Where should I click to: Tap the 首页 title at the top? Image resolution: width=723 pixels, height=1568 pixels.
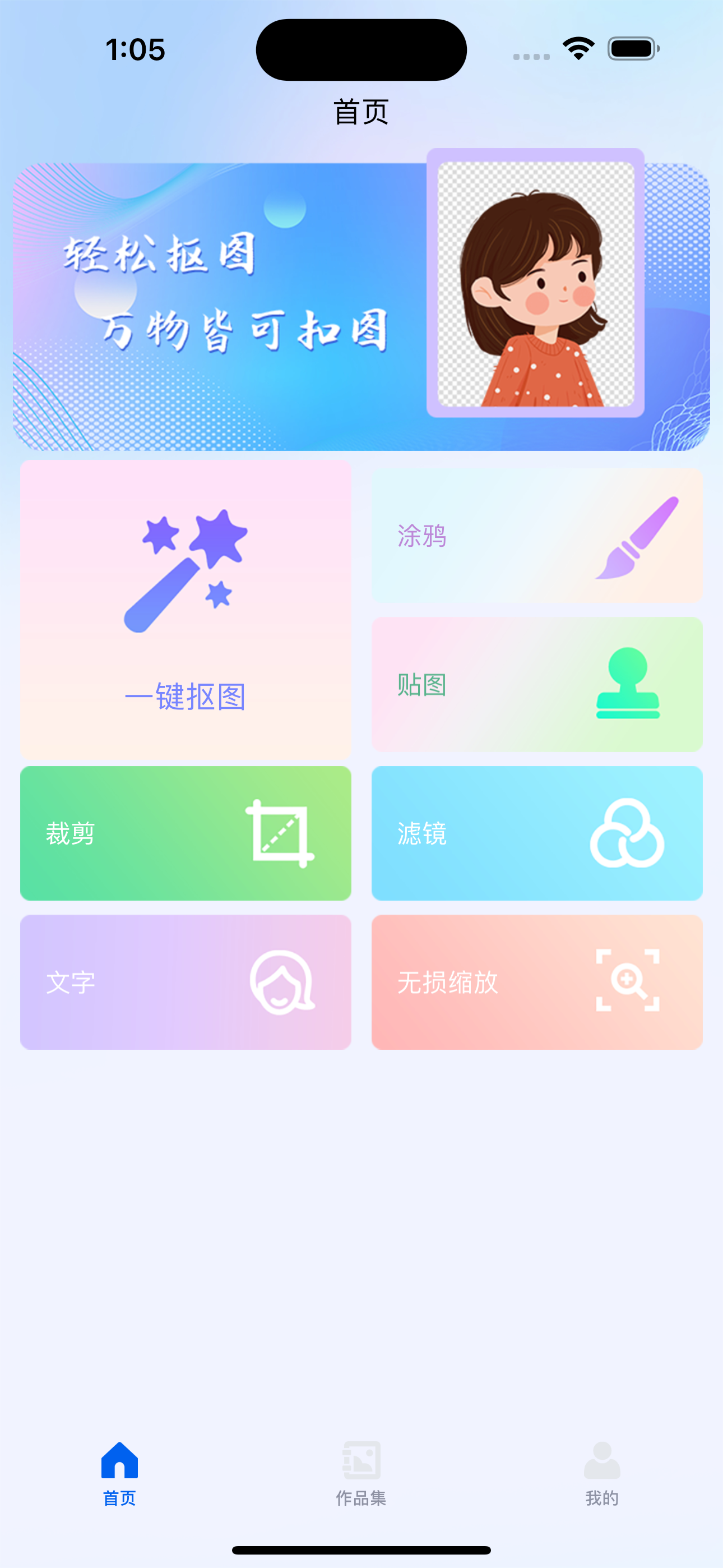(361, 112)
